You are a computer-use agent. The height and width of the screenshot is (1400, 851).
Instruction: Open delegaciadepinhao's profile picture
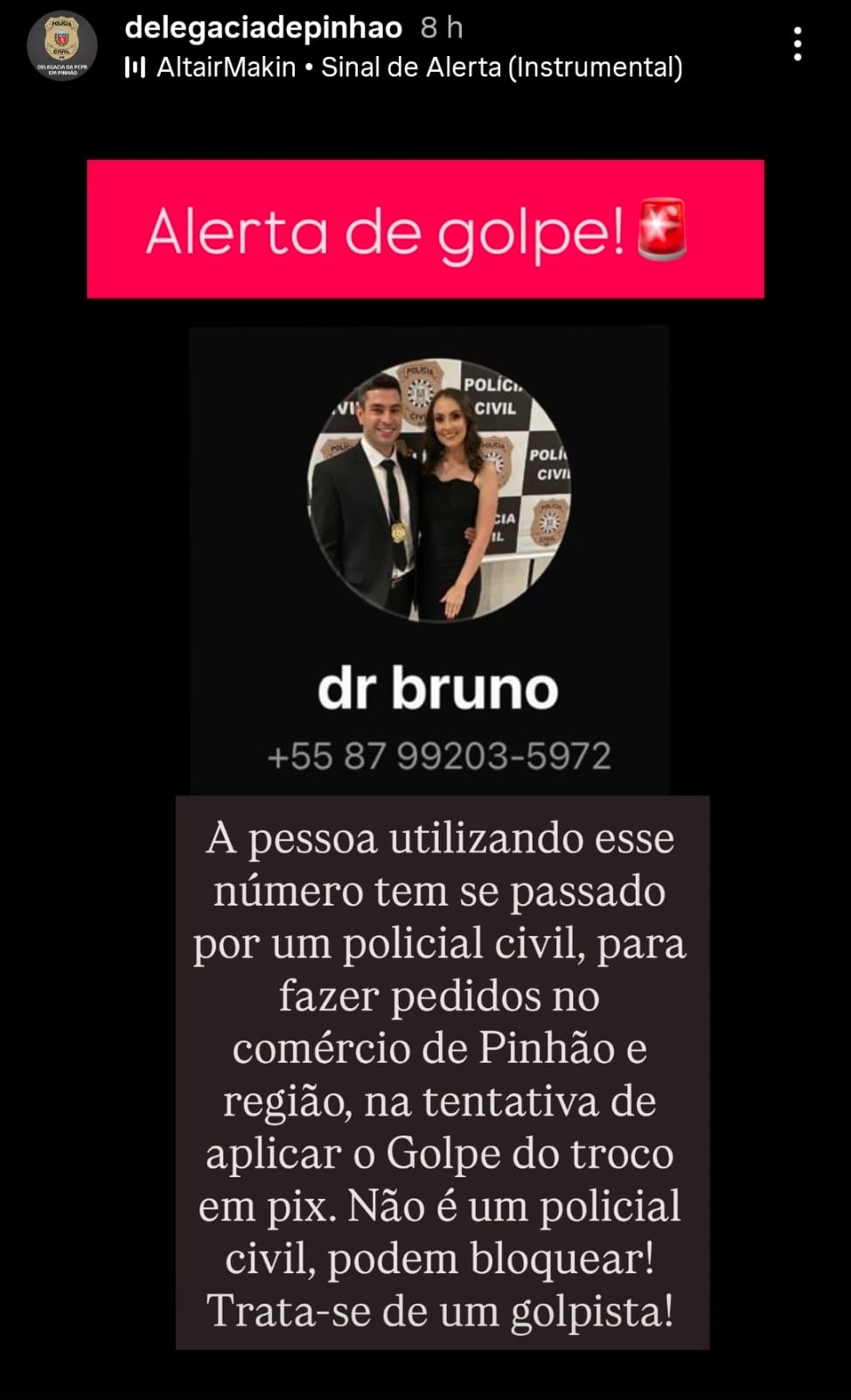62,45
